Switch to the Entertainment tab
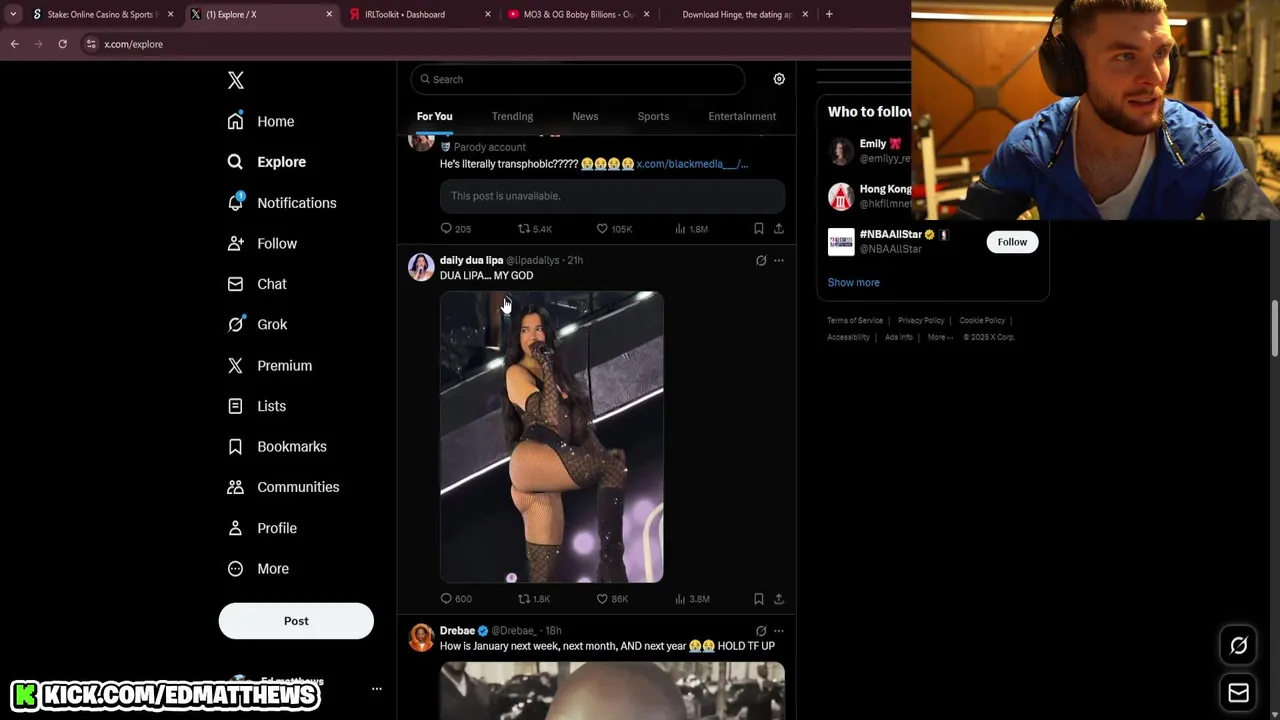The height and width of the screenshot is (720, 1280). click(742, 116)
